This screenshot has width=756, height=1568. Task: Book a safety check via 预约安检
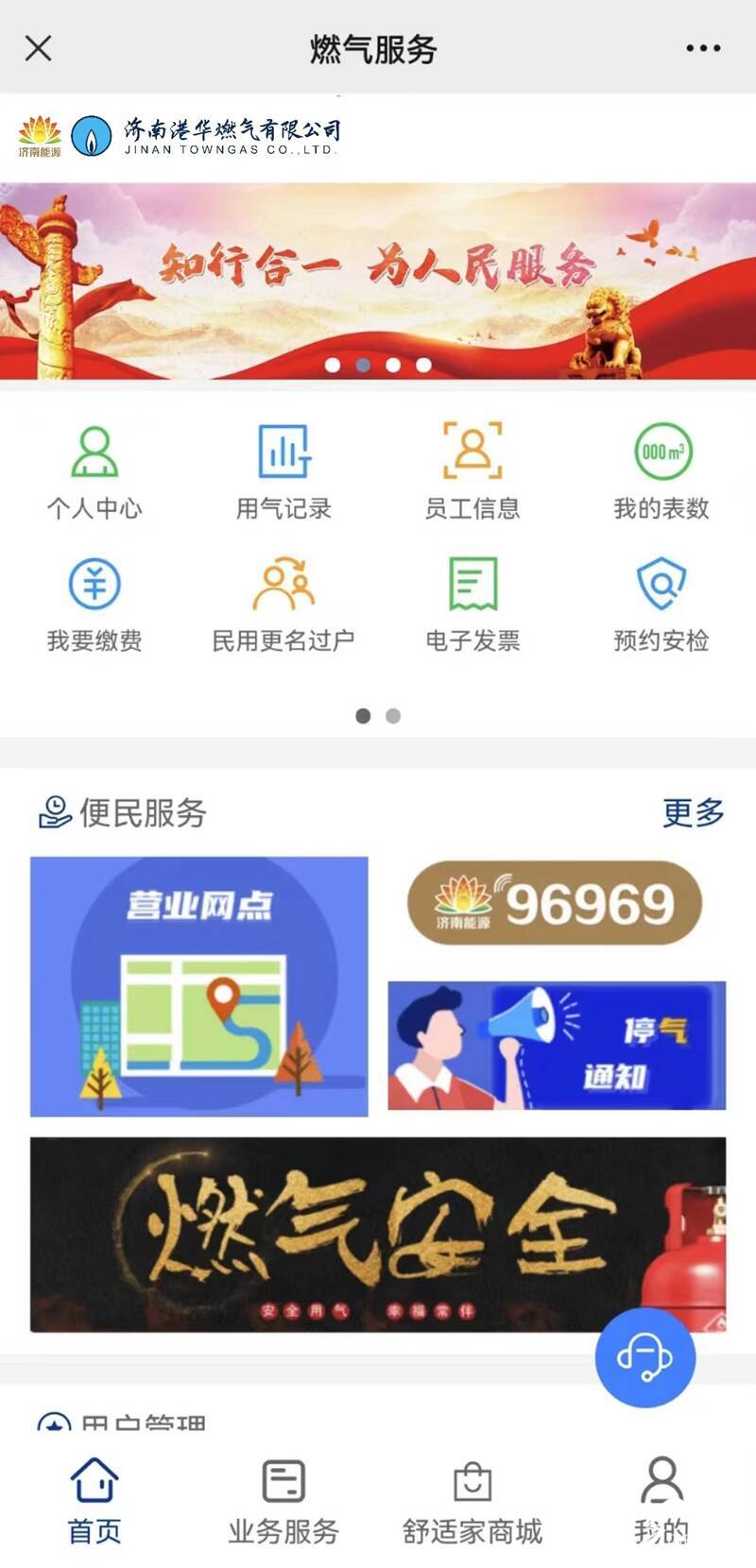(x=661, y=605)
